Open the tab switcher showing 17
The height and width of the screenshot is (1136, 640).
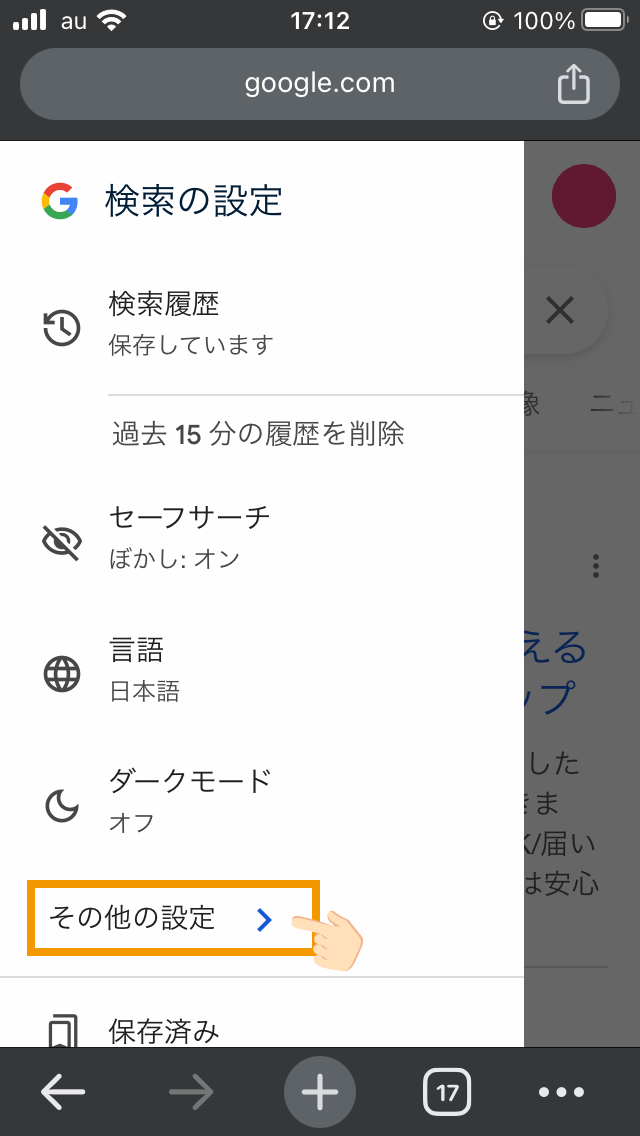pos(447,1091)
